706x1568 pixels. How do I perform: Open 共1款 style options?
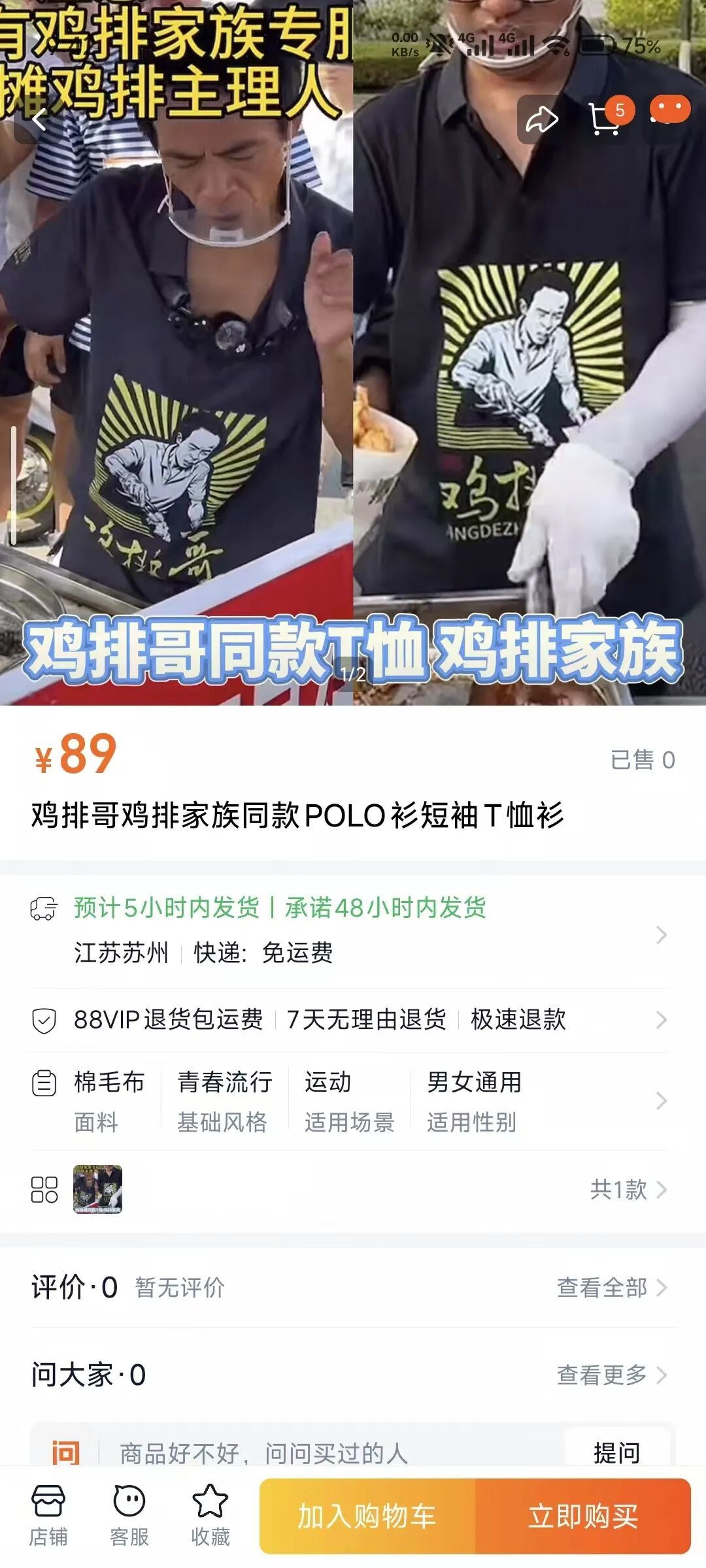point(628,1189)
